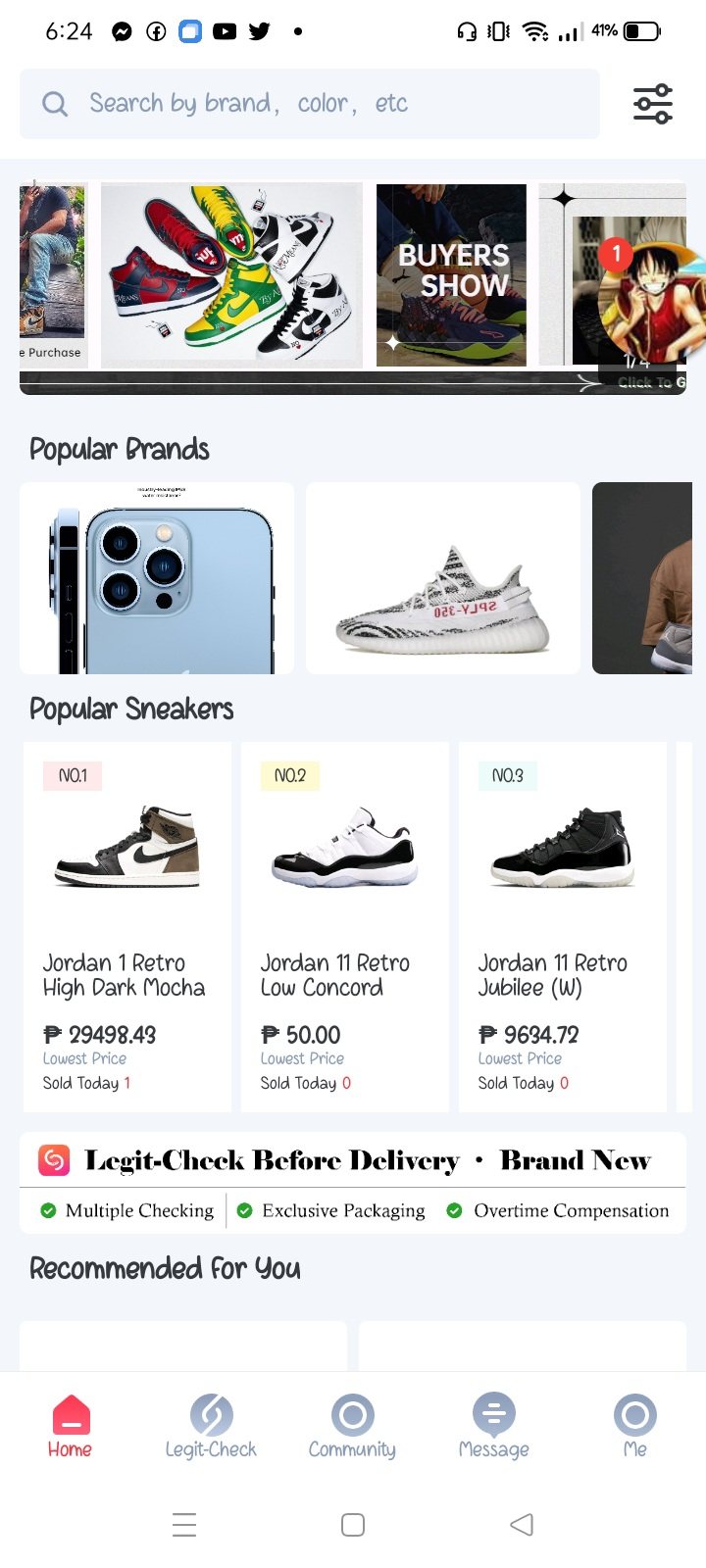Open the search by brand field
The image size is (706, 1568).
point(309,104)
